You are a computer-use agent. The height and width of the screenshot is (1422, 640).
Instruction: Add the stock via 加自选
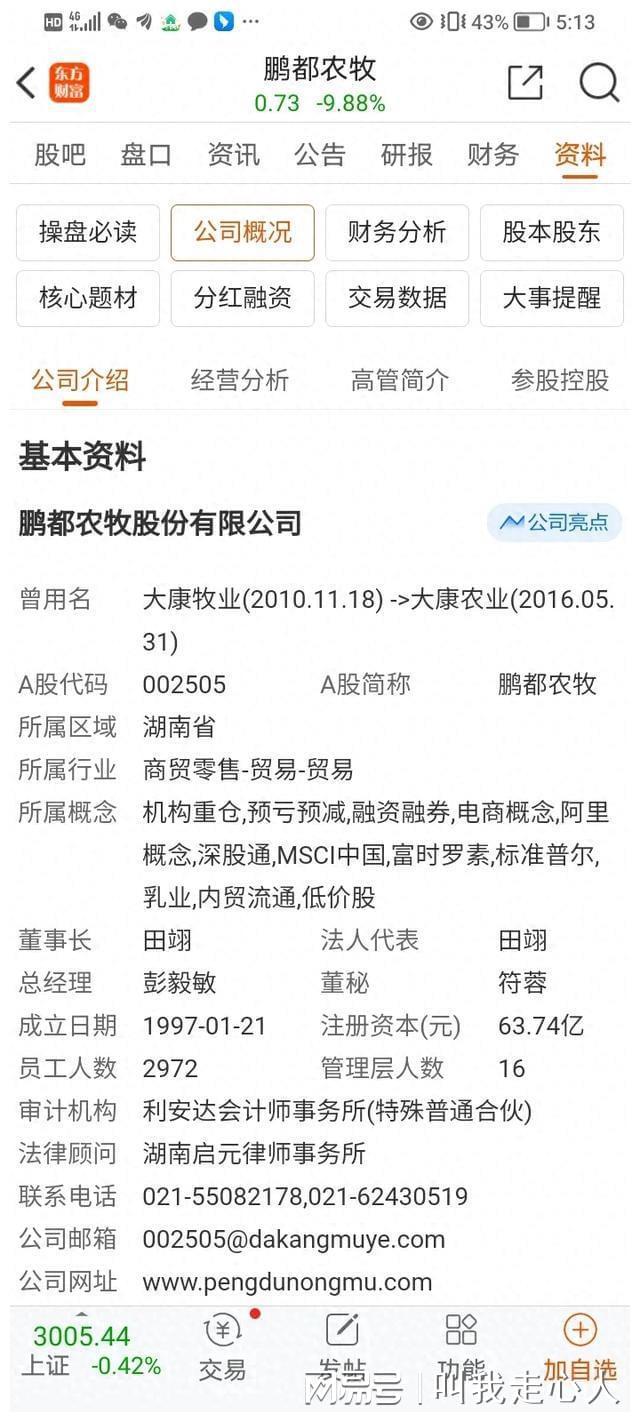click(x=580, y=1350)
